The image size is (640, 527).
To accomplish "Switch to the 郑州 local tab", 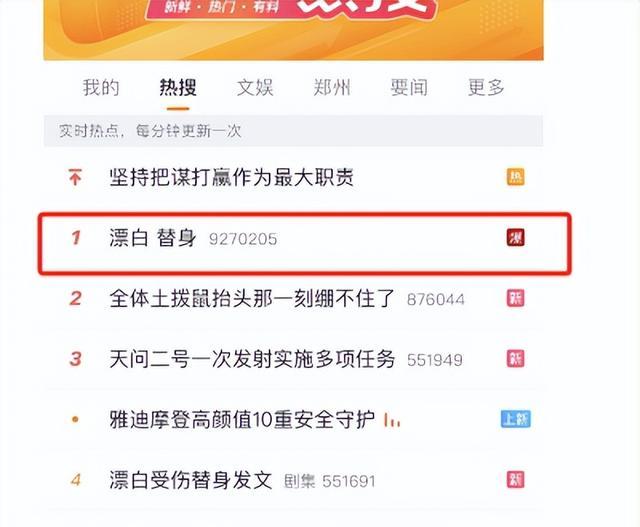I will pos(332,88).
